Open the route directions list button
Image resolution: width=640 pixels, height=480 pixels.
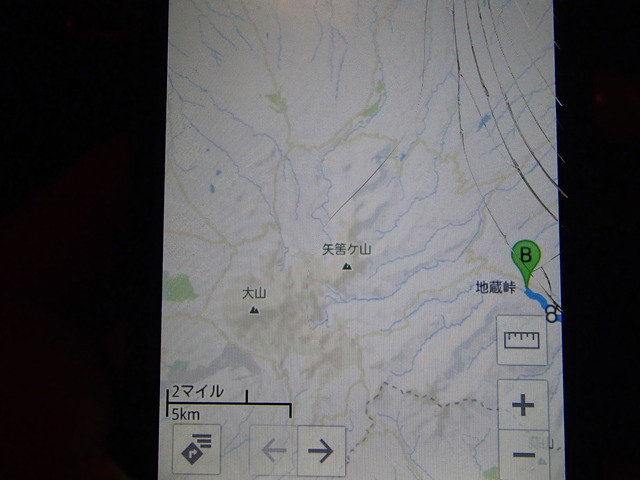tap(196, 450)
